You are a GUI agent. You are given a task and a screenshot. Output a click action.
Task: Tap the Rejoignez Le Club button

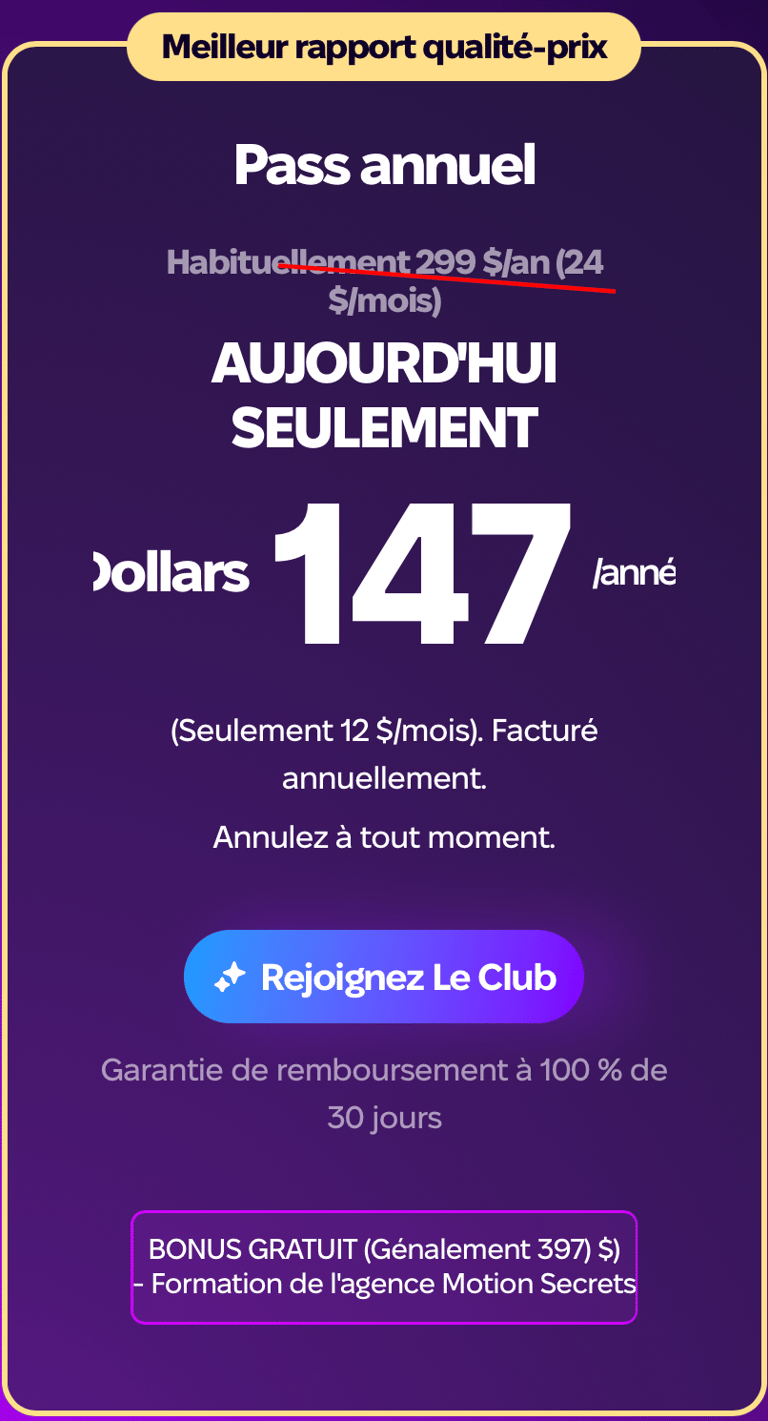click(384, 977)
